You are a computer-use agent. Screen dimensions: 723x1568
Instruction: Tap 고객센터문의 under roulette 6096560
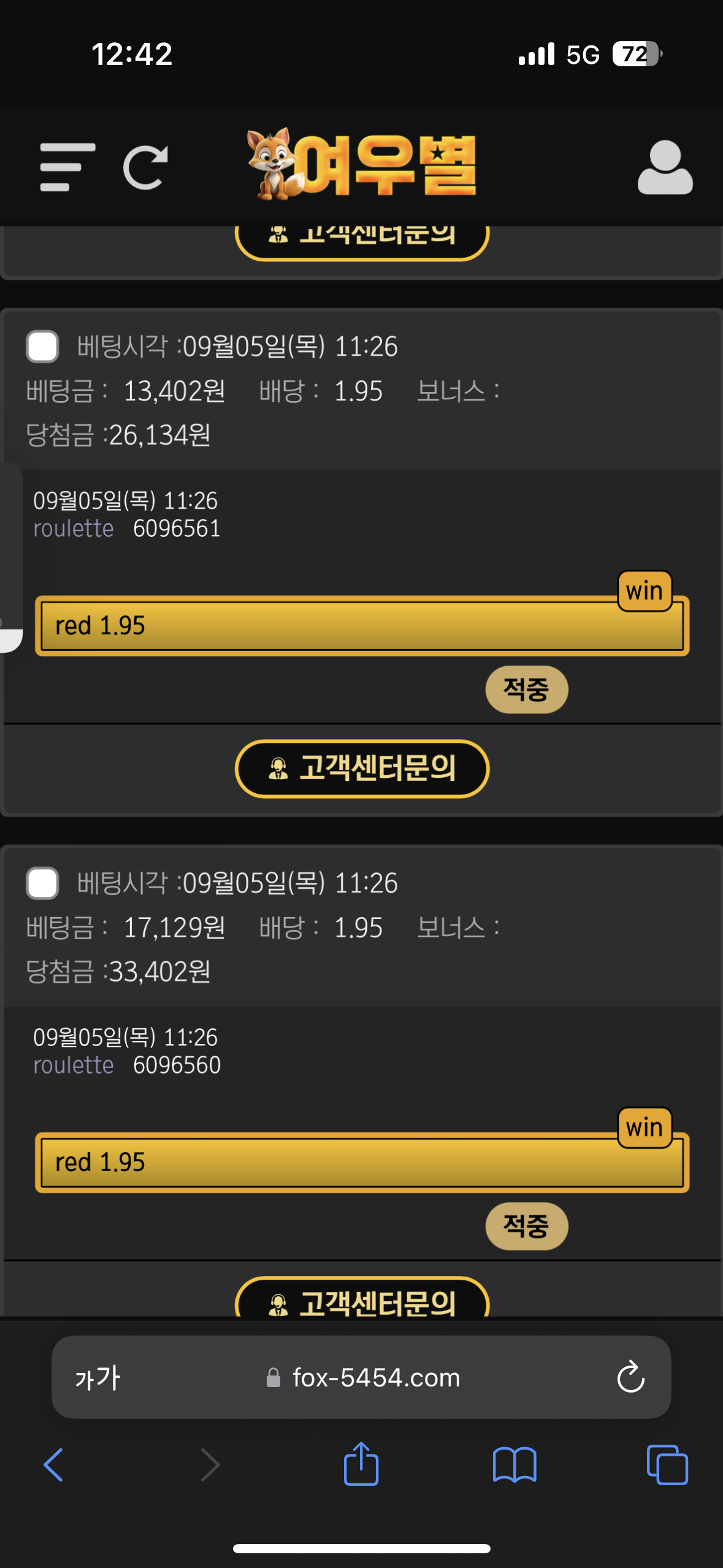click(362, 1297)
